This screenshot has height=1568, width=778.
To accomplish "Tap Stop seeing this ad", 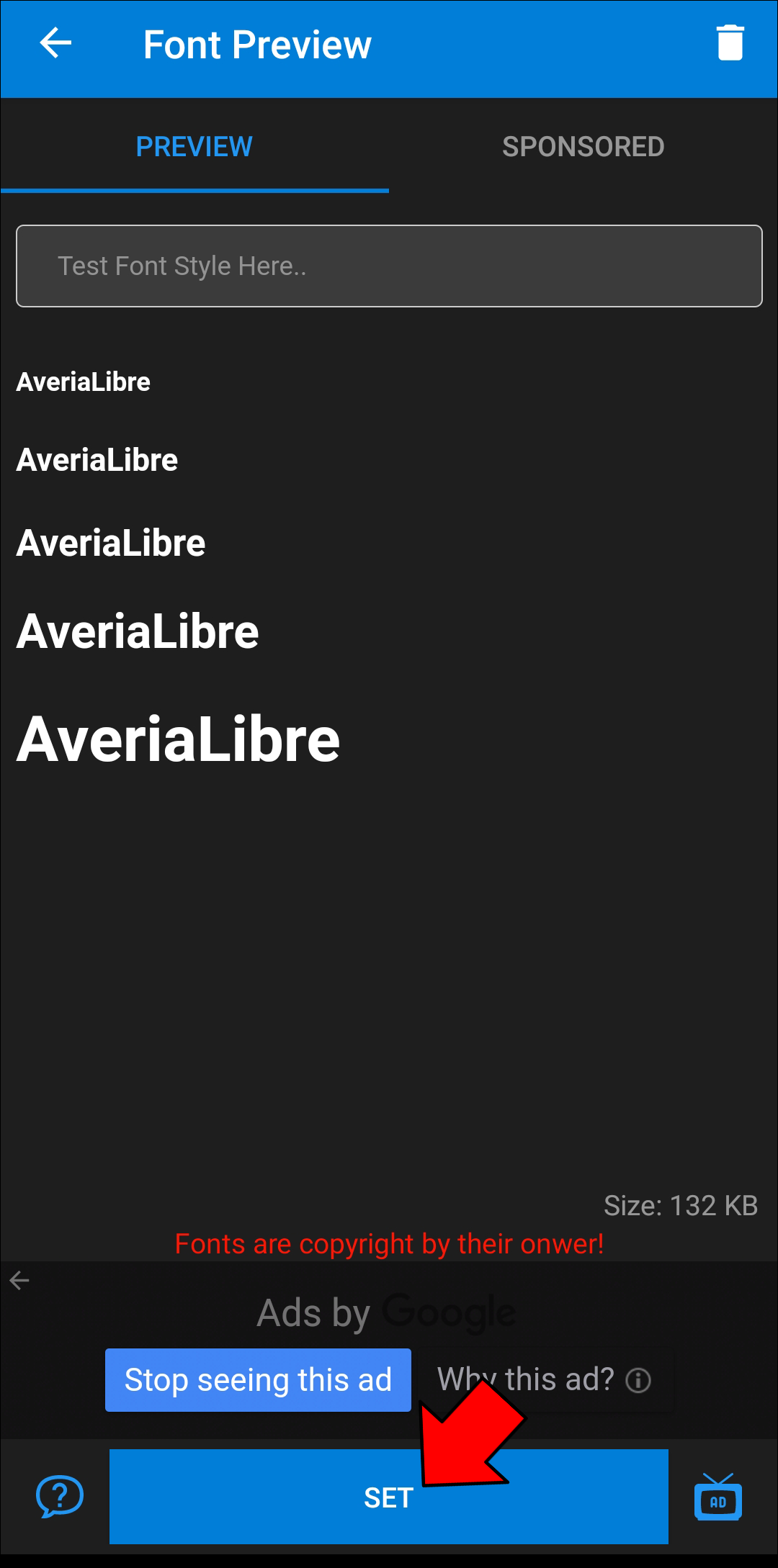I will click(258, 1380).
